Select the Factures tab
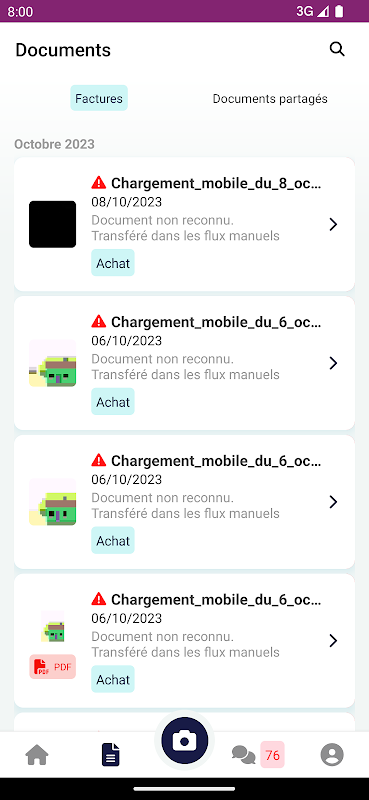Screen dimensions: 369x800 pyautogui.click(x=99, y=98)
